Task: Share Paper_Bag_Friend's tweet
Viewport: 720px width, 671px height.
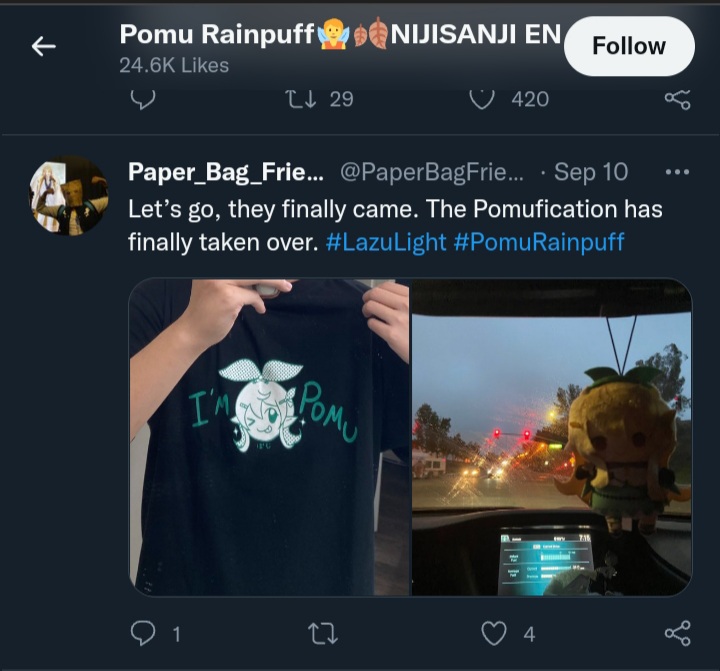Action: point(677,633)
